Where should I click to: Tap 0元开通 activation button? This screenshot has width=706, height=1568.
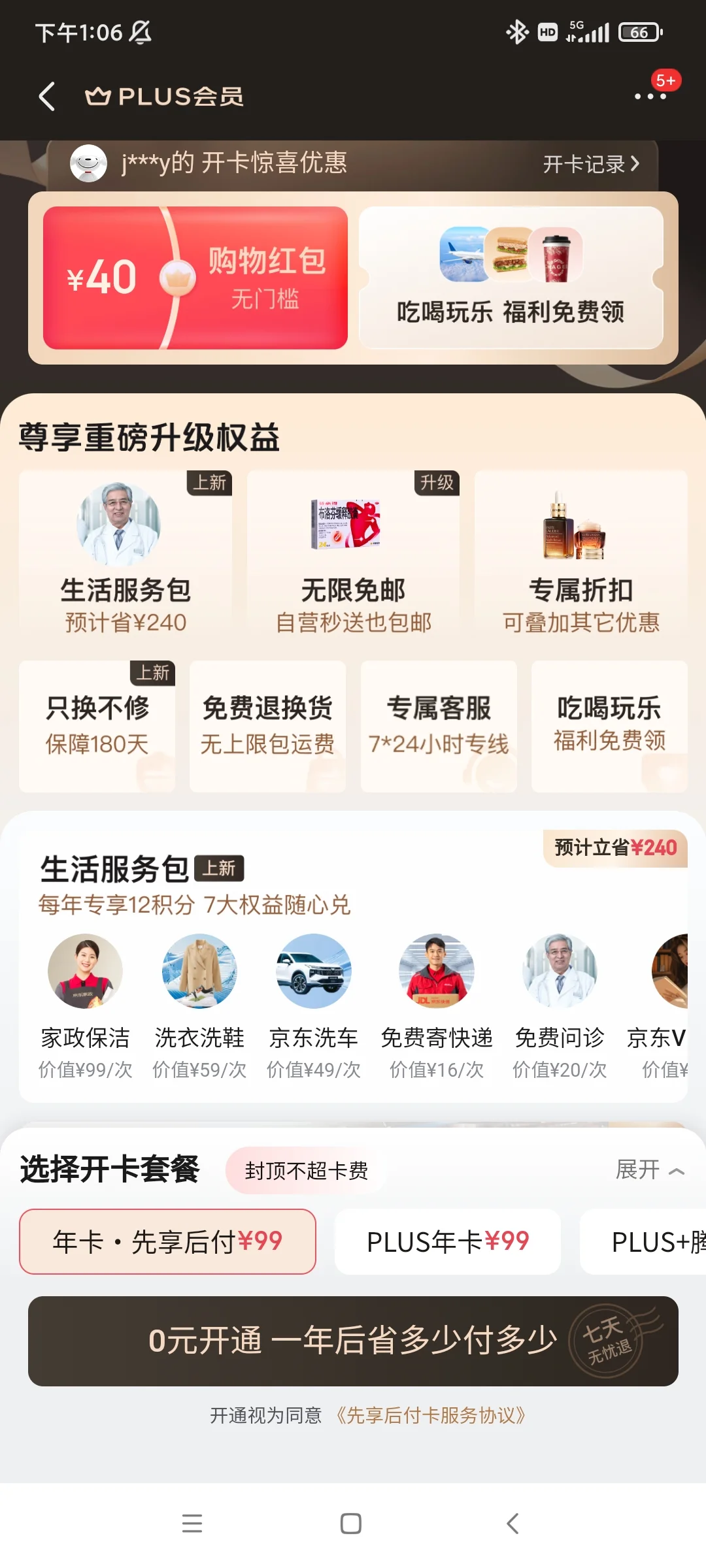(x=353, y=1341)
